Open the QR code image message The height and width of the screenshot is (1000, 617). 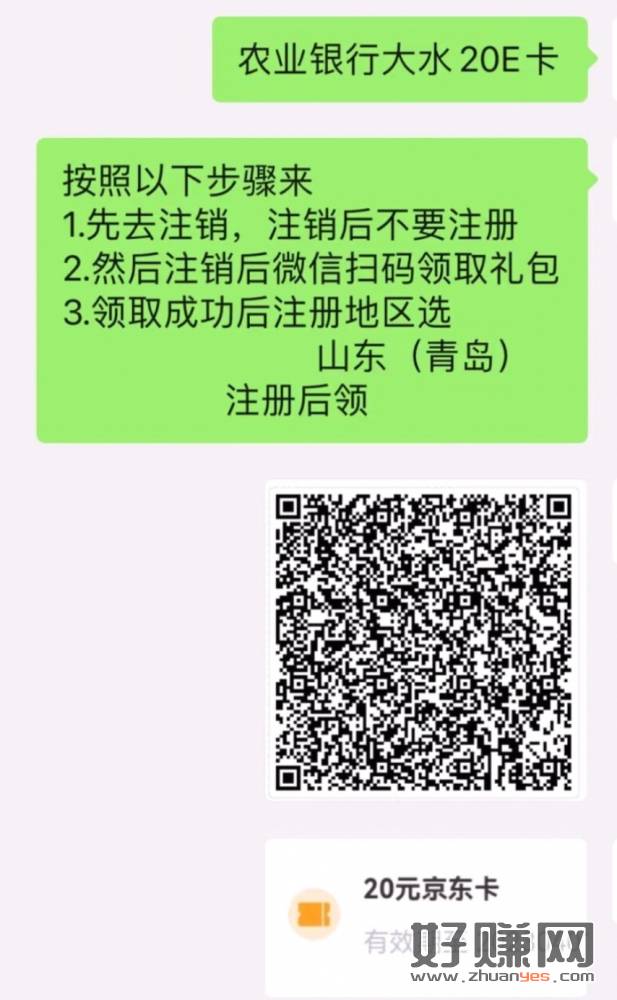[x=425, y=640]
